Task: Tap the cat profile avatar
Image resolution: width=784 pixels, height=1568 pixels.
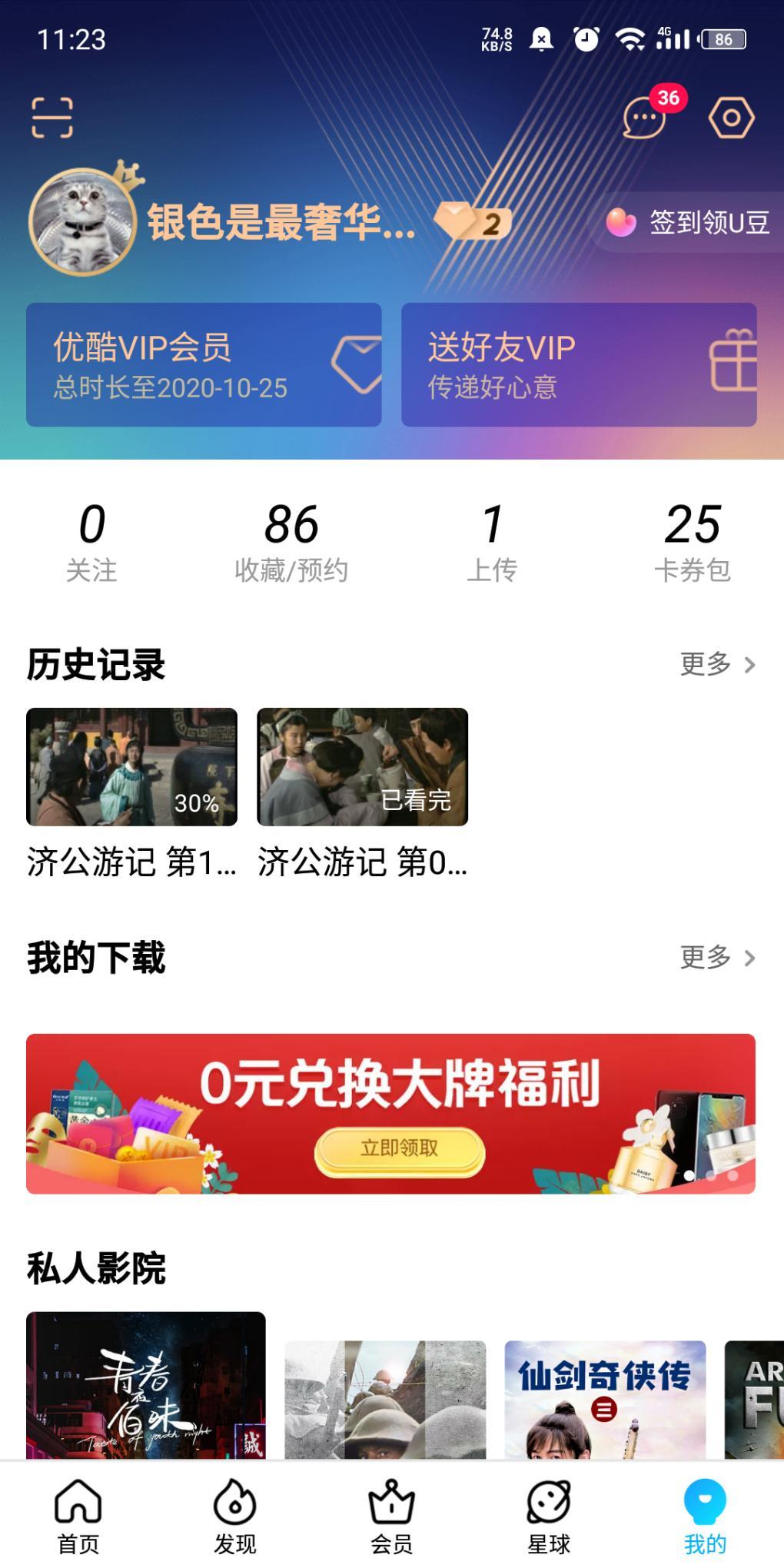Action: point(83,222)
